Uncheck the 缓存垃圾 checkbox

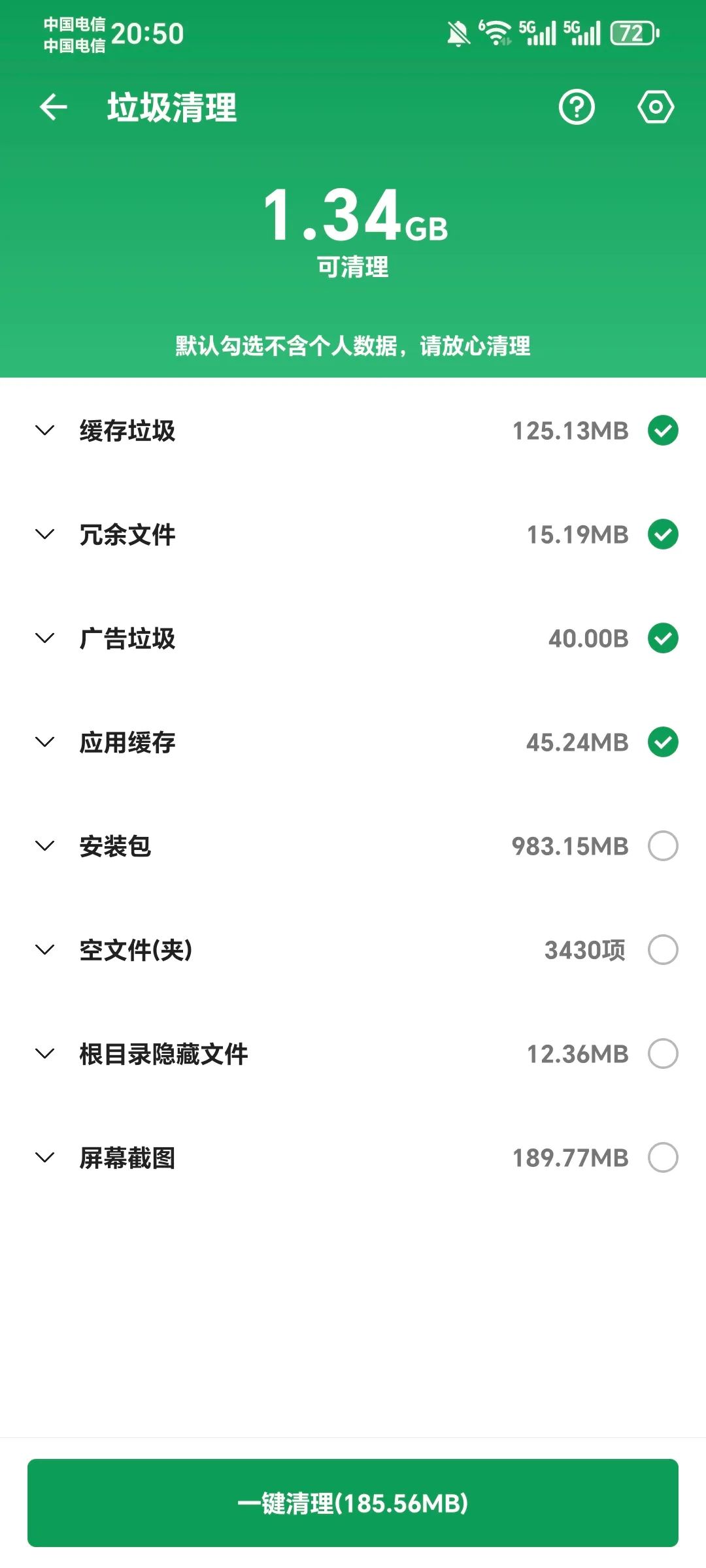tap(663, 431)
